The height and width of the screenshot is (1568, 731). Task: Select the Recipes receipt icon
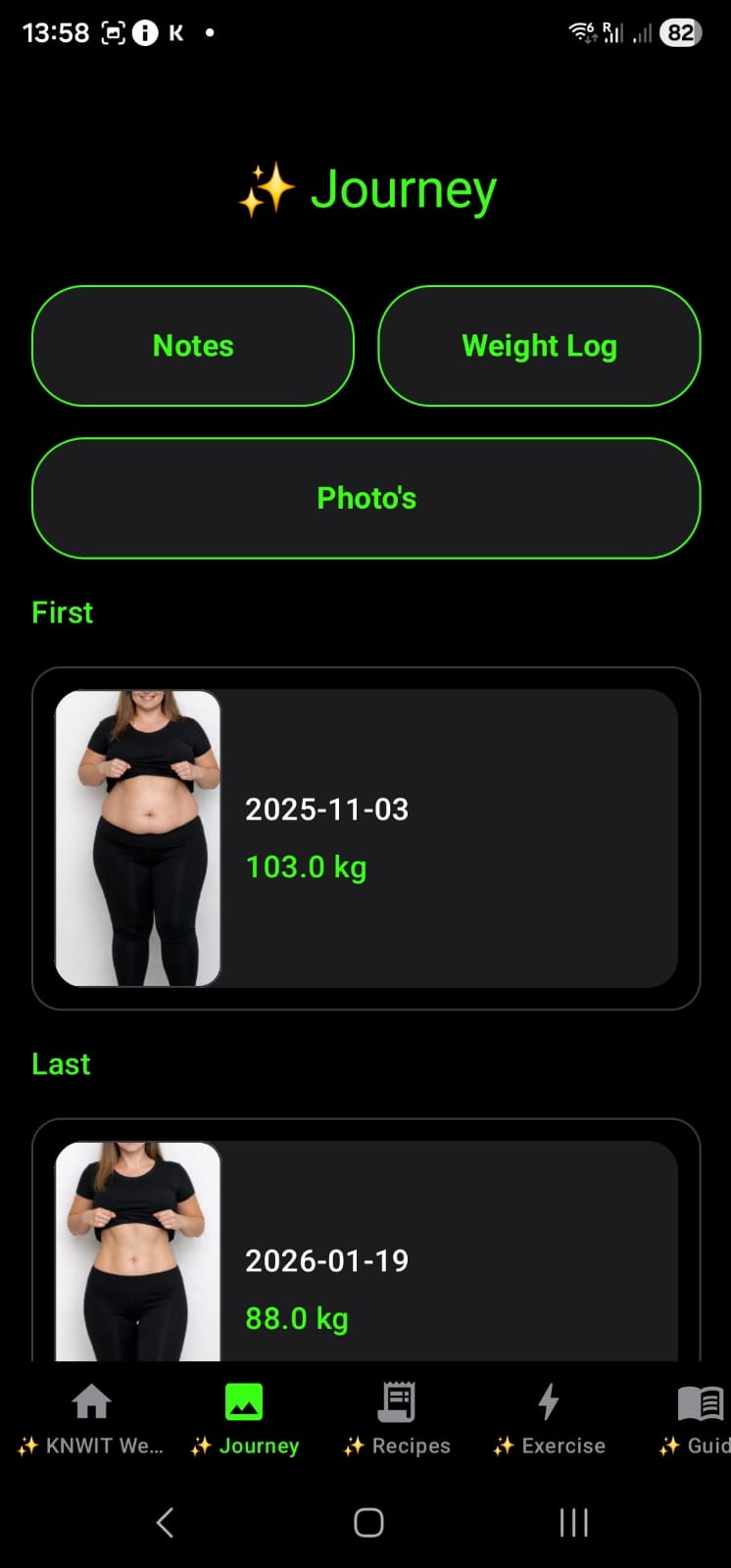[x=397, y=1402]
